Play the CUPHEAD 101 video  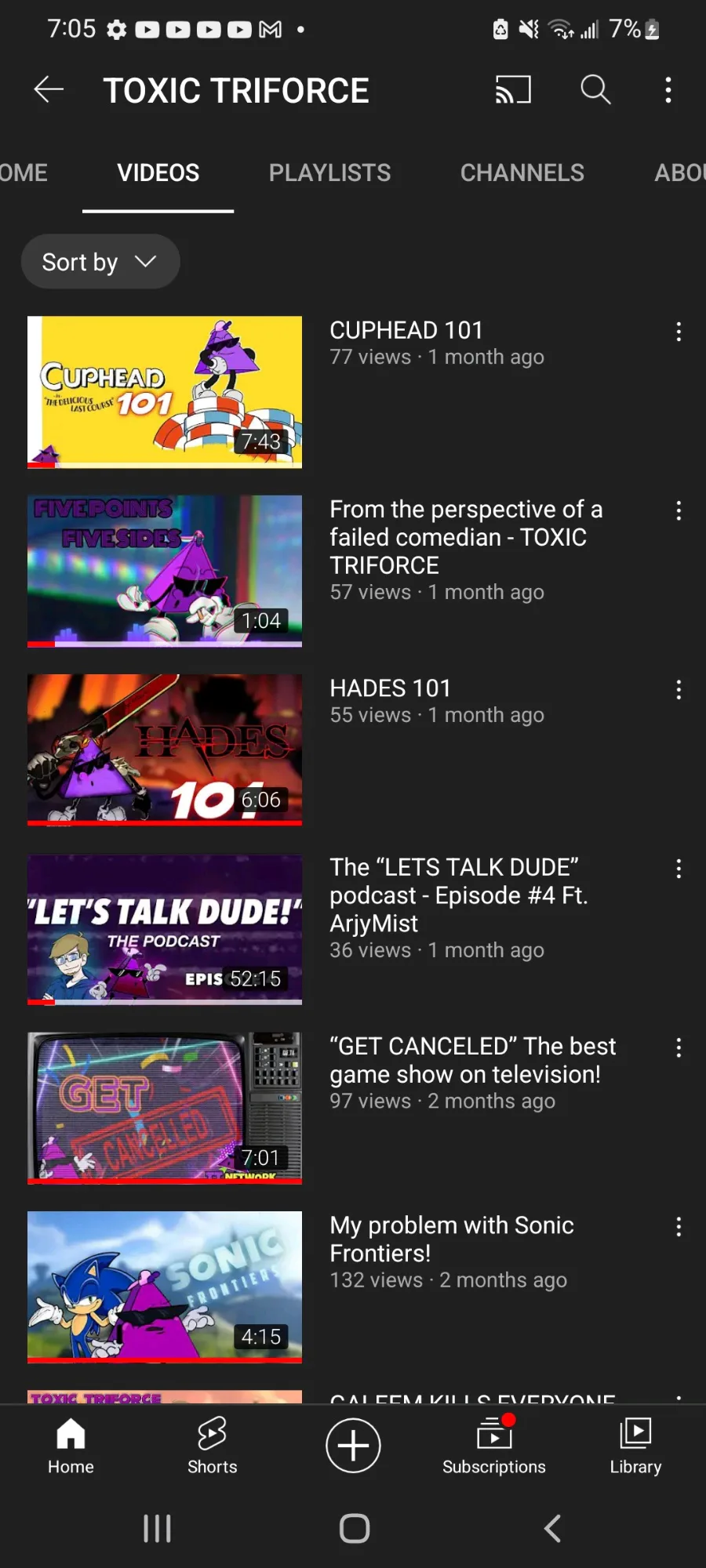click(165, 392)
